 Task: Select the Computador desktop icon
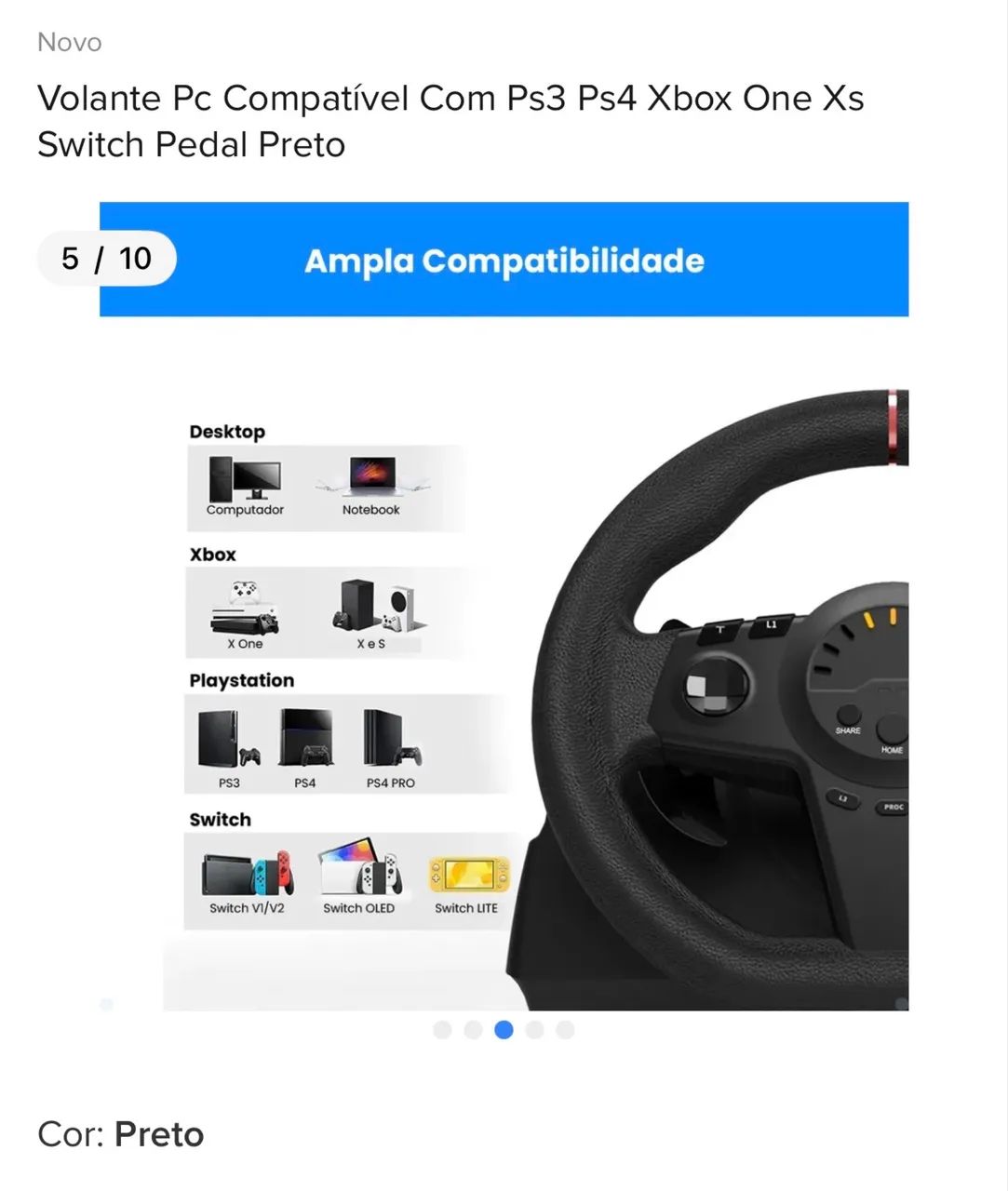(x=244, y=479)
